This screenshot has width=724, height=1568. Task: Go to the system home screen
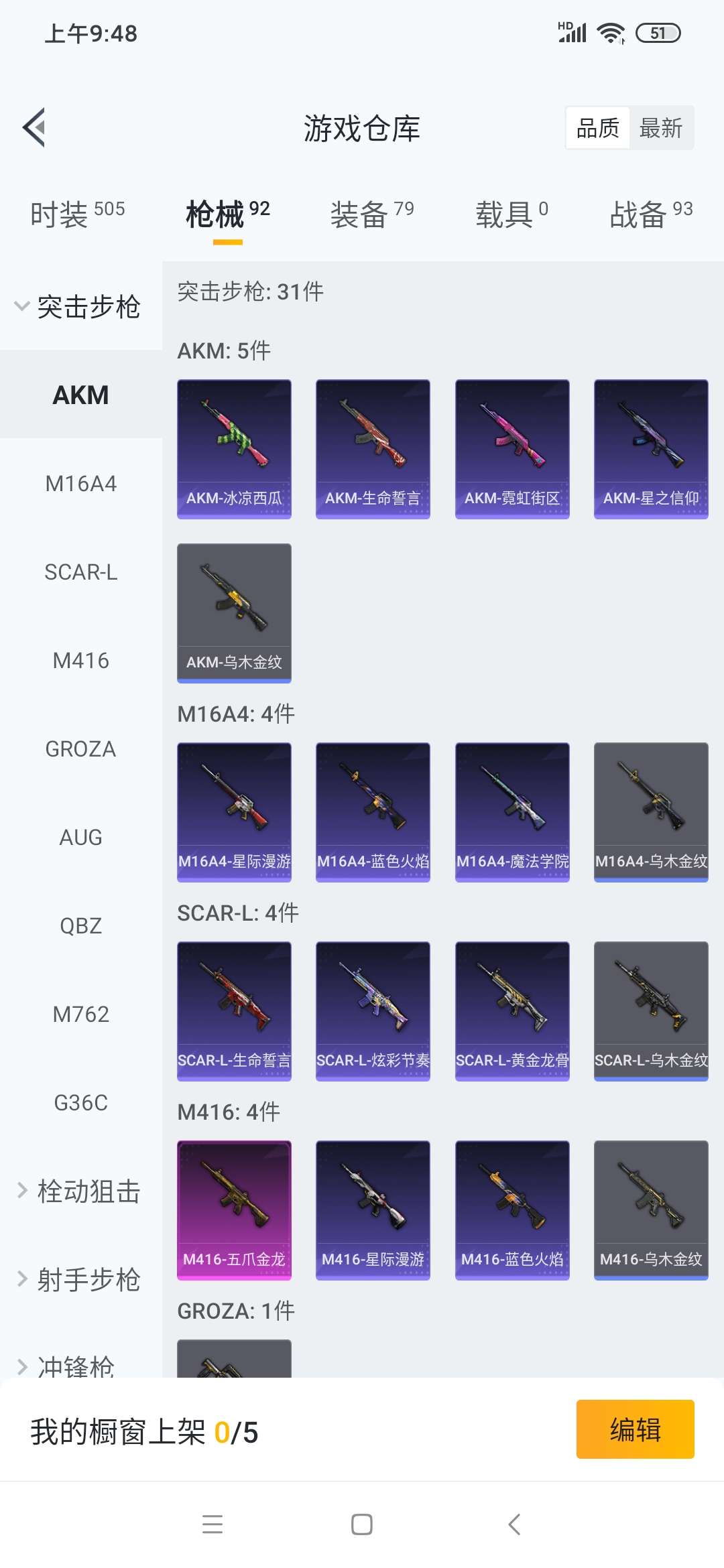click(362, 1524)
